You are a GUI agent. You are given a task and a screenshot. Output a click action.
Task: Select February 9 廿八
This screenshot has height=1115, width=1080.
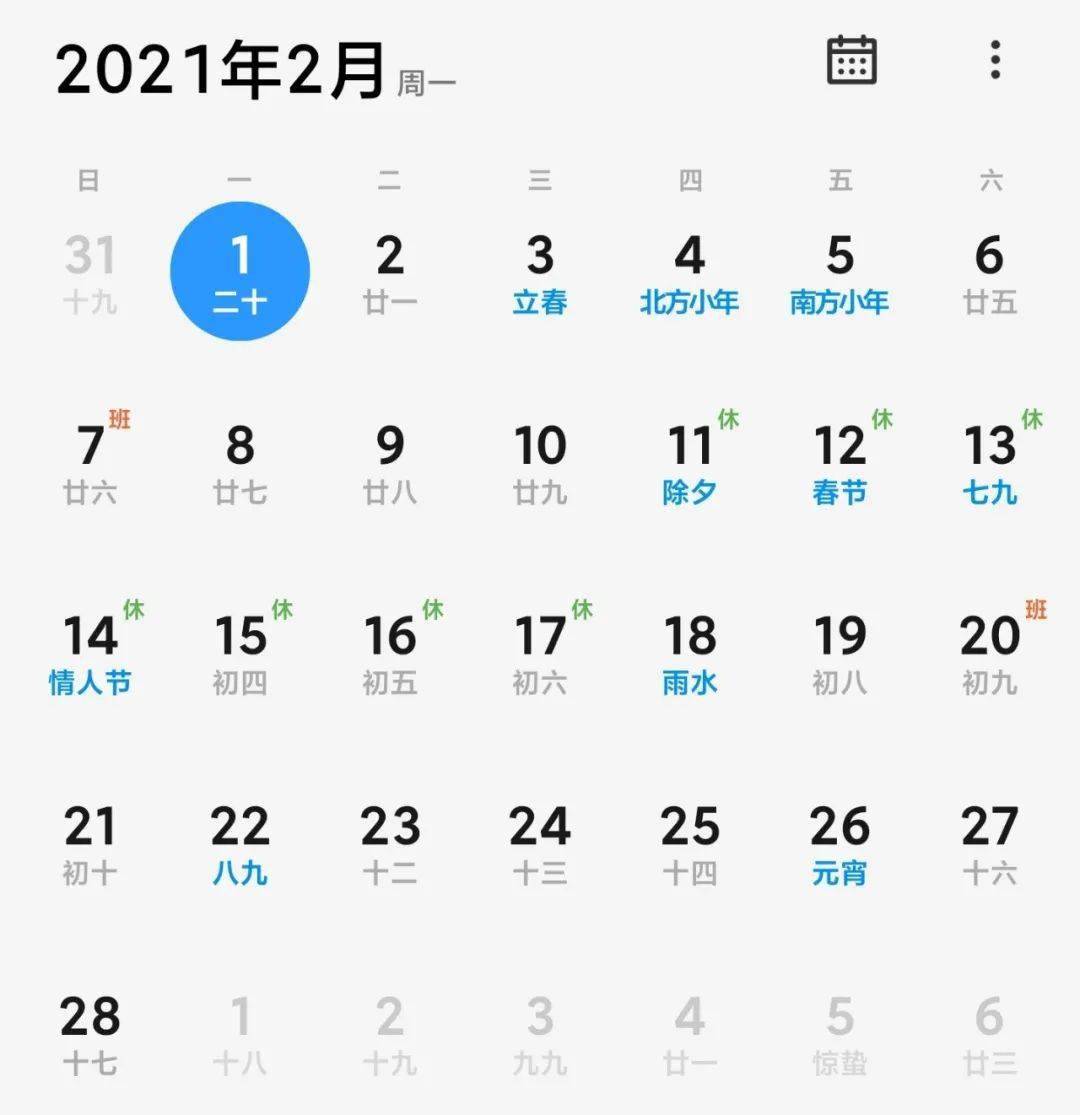click(x=390, y=462)
